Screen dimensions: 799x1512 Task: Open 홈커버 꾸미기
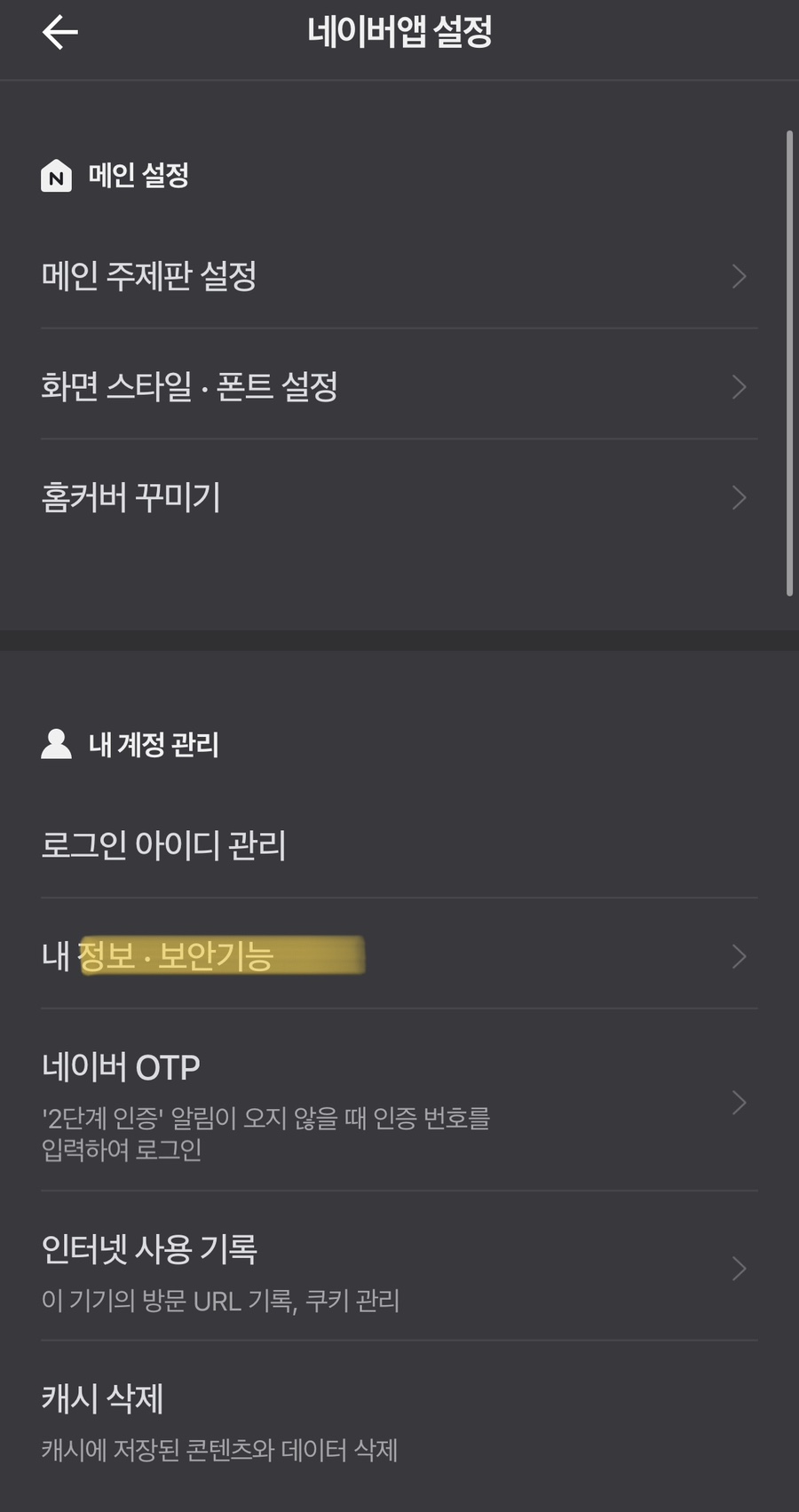[399, 496]
